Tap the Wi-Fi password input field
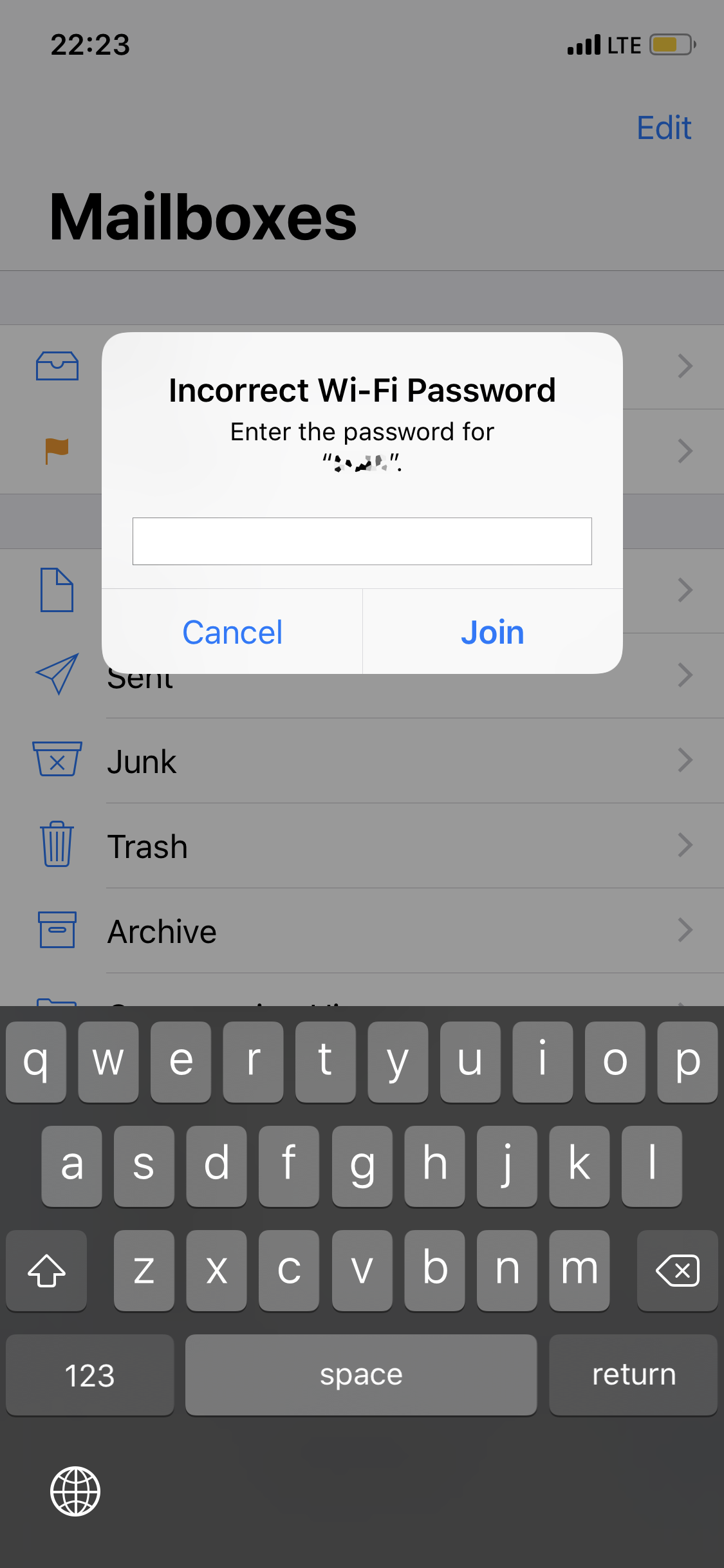 tap(362, 541)
